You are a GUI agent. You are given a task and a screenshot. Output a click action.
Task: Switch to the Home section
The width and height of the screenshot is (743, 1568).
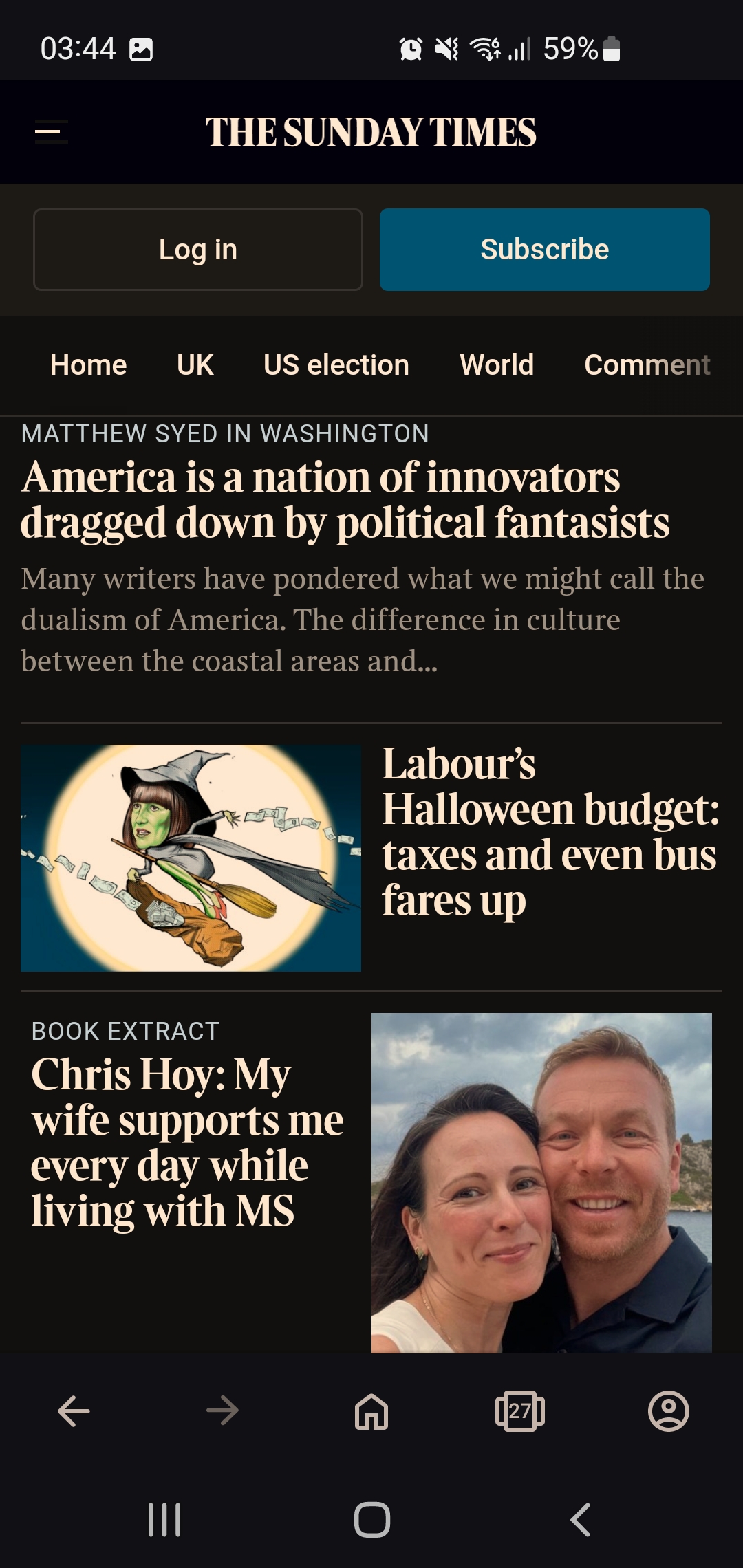pos(89,365)
